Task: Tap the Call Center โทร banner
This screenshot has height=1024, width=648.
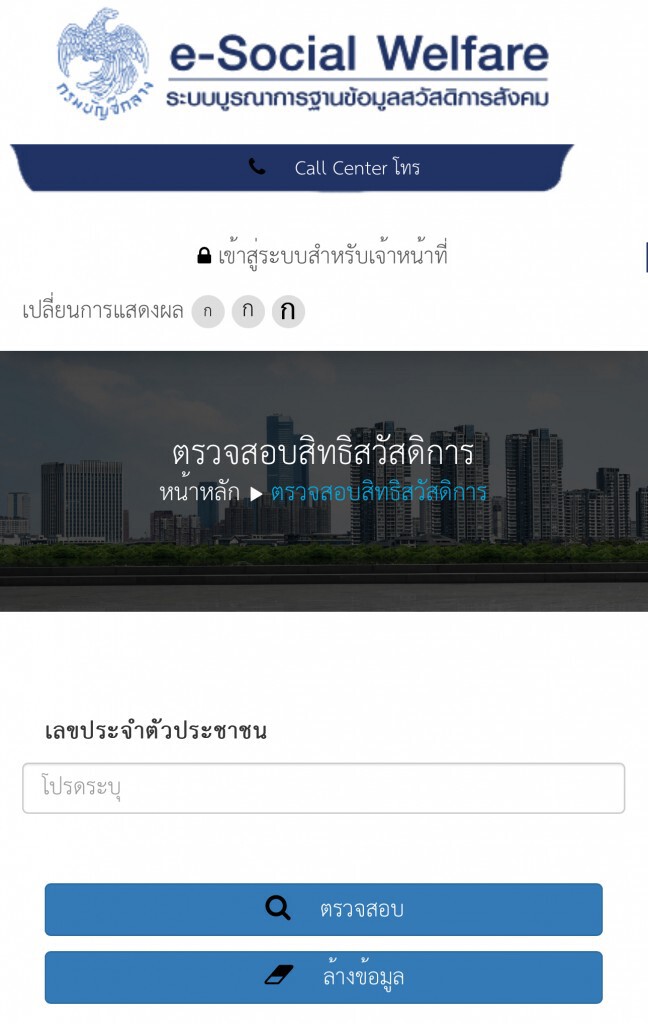Action: click(335, 168)
